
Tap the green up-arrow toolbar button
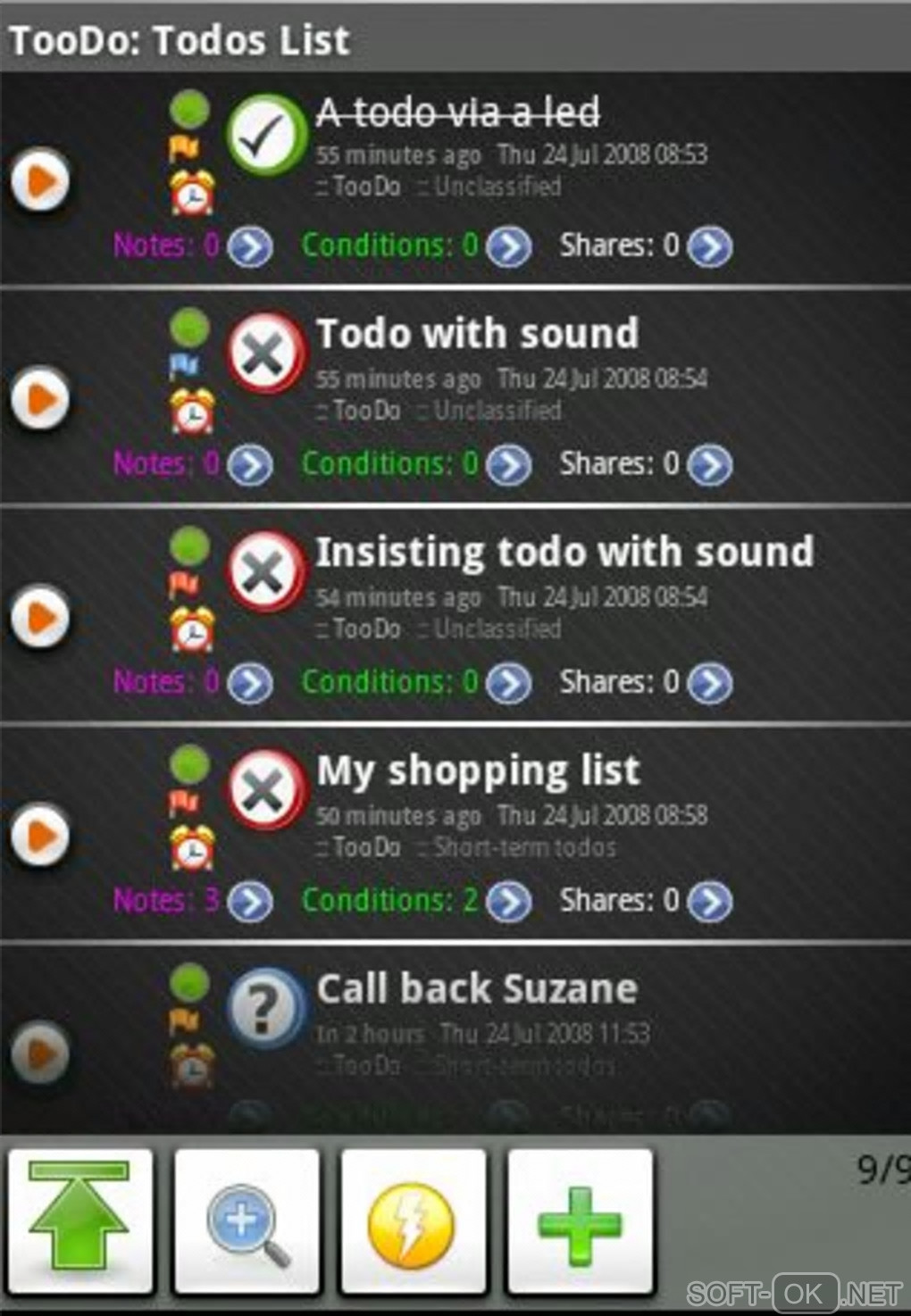(79, 1220)
